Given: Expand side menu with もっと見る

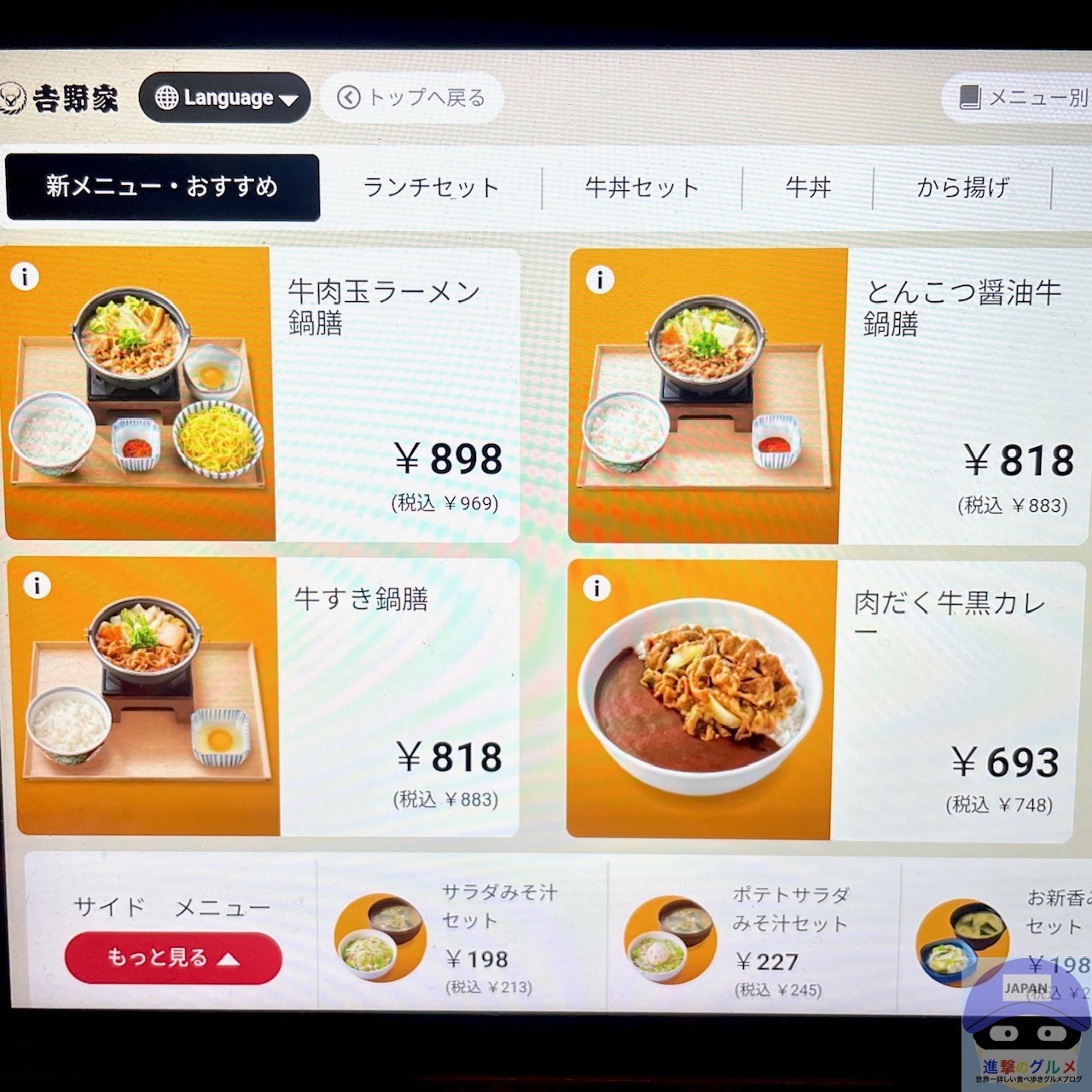Looking at the screenshot, I should point(173,958).
